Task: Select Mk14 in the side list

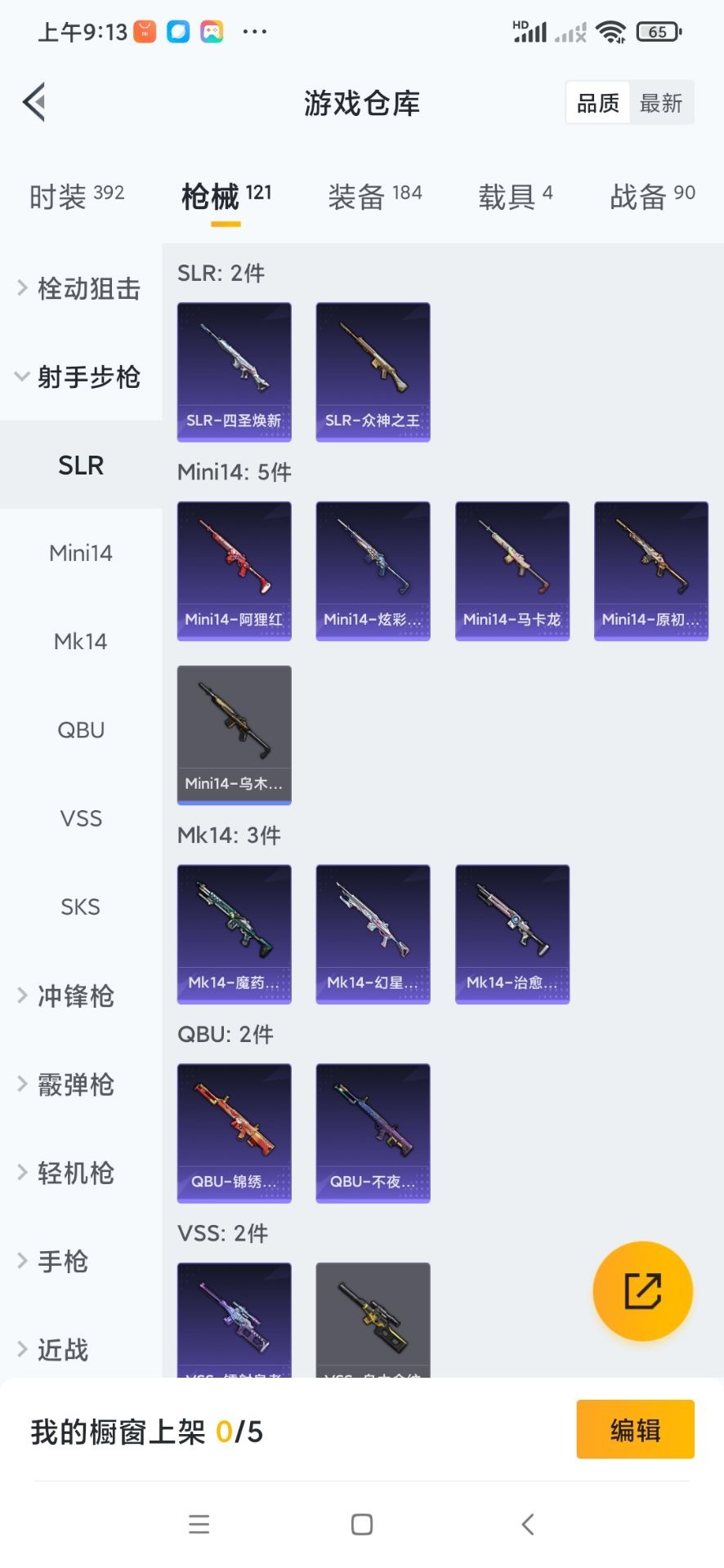Action: (x=81, y=641)
